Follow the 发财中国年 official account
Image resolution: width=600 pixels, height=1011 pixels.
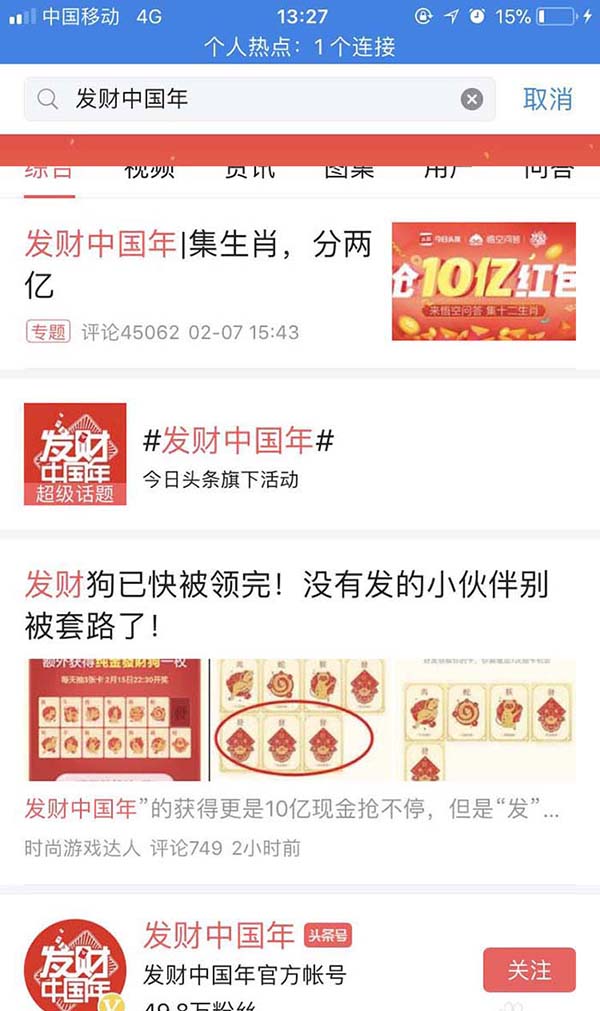coord(529,970)
